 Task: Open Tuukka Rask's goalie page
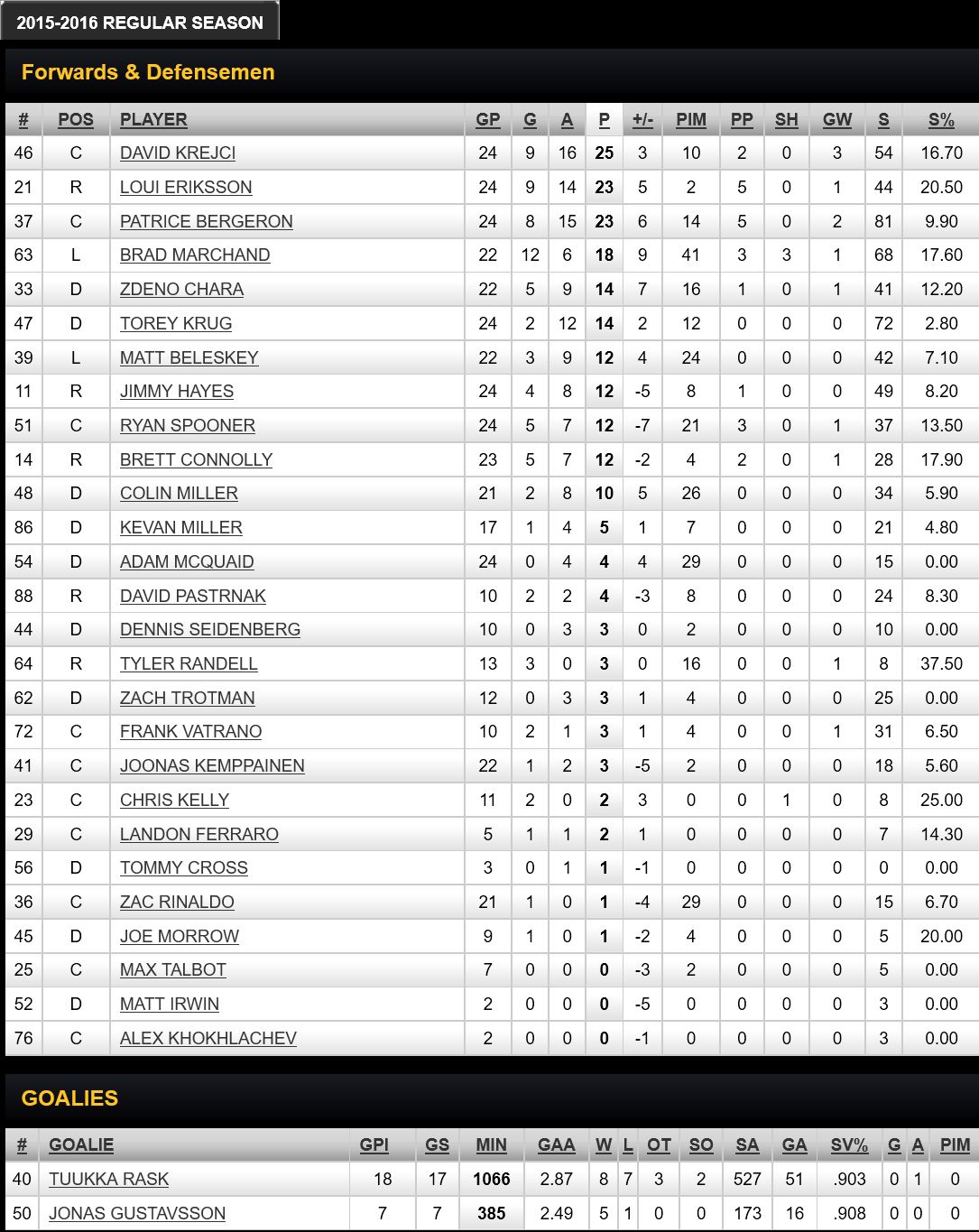tap(108, 1180)
